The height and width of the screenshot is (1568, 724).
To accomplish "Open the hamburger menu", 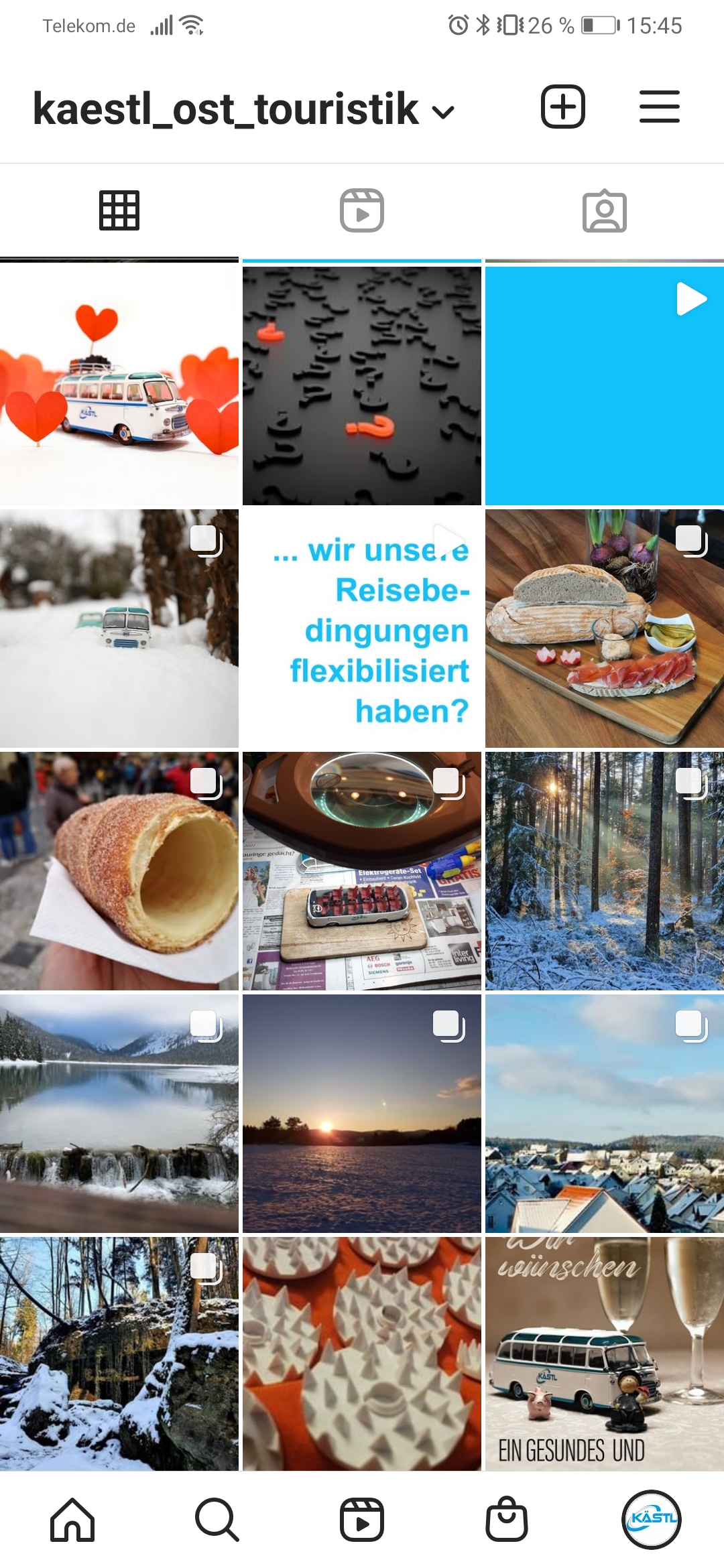I will [659, 107].
